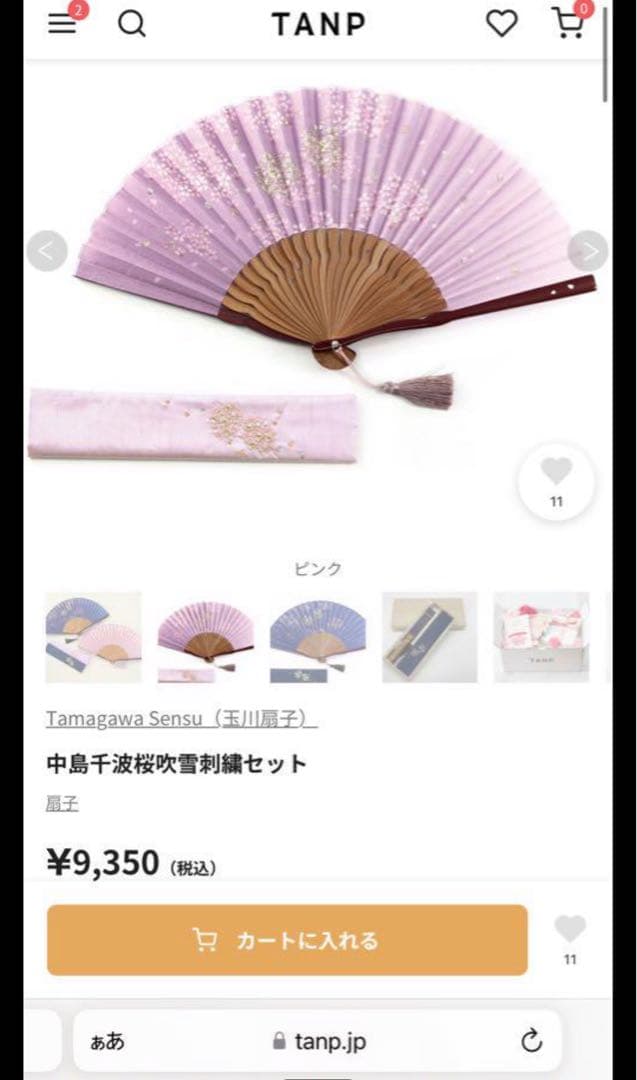View the pink fan thumbnail
This screenshot has width=637, height=1080.
coord(205,637)
